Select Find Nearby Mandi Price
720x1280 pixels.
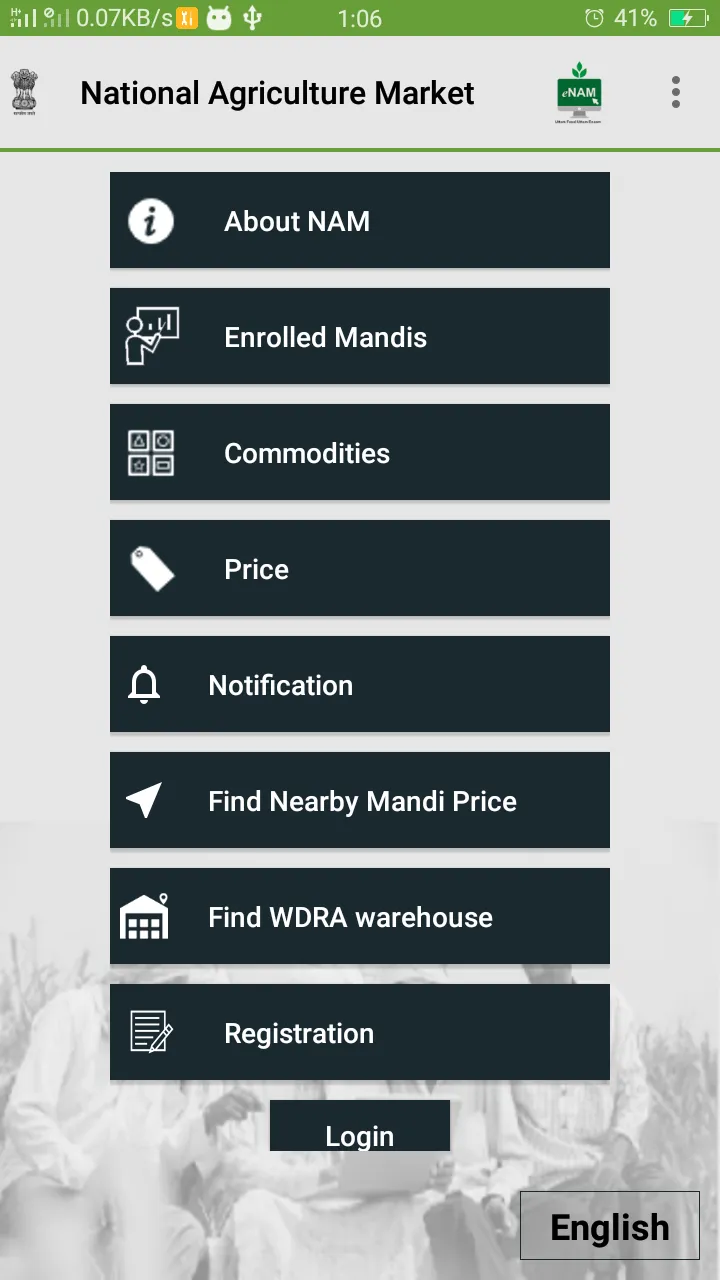(x=360, y=800)
